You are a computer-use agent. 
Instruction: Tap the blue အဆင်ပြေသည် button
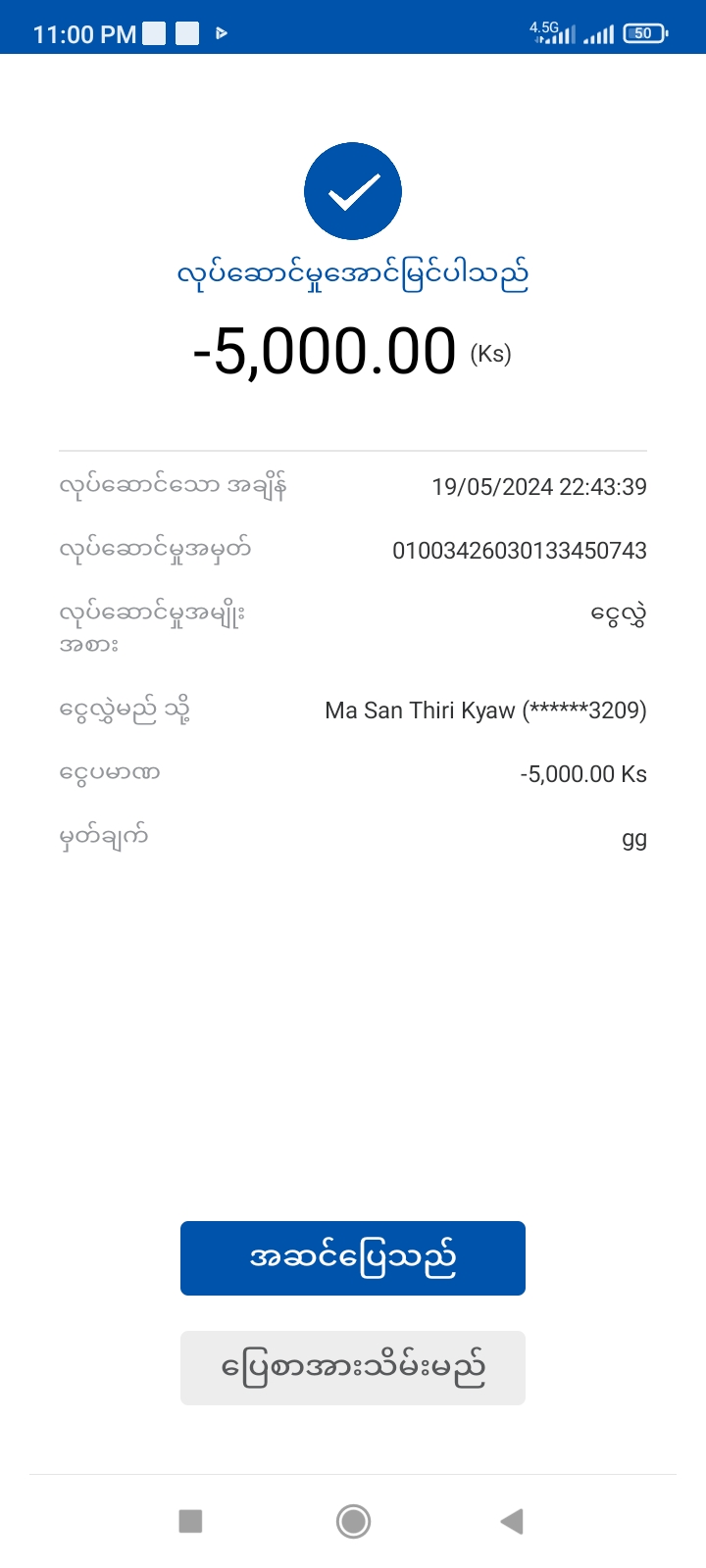coord(353,1257)
